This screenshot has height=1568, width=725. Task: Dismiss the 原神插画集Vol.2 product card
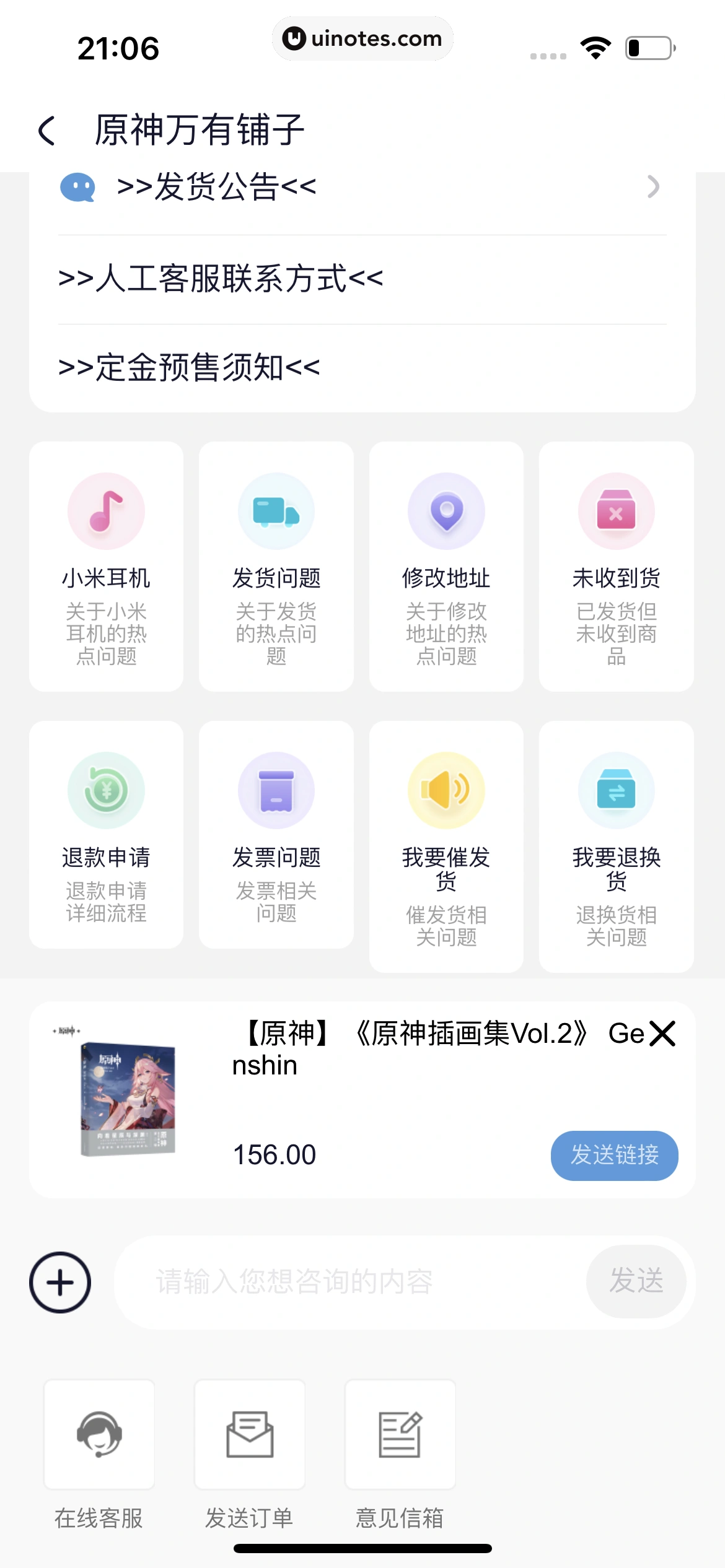[x=663, y=1034]
